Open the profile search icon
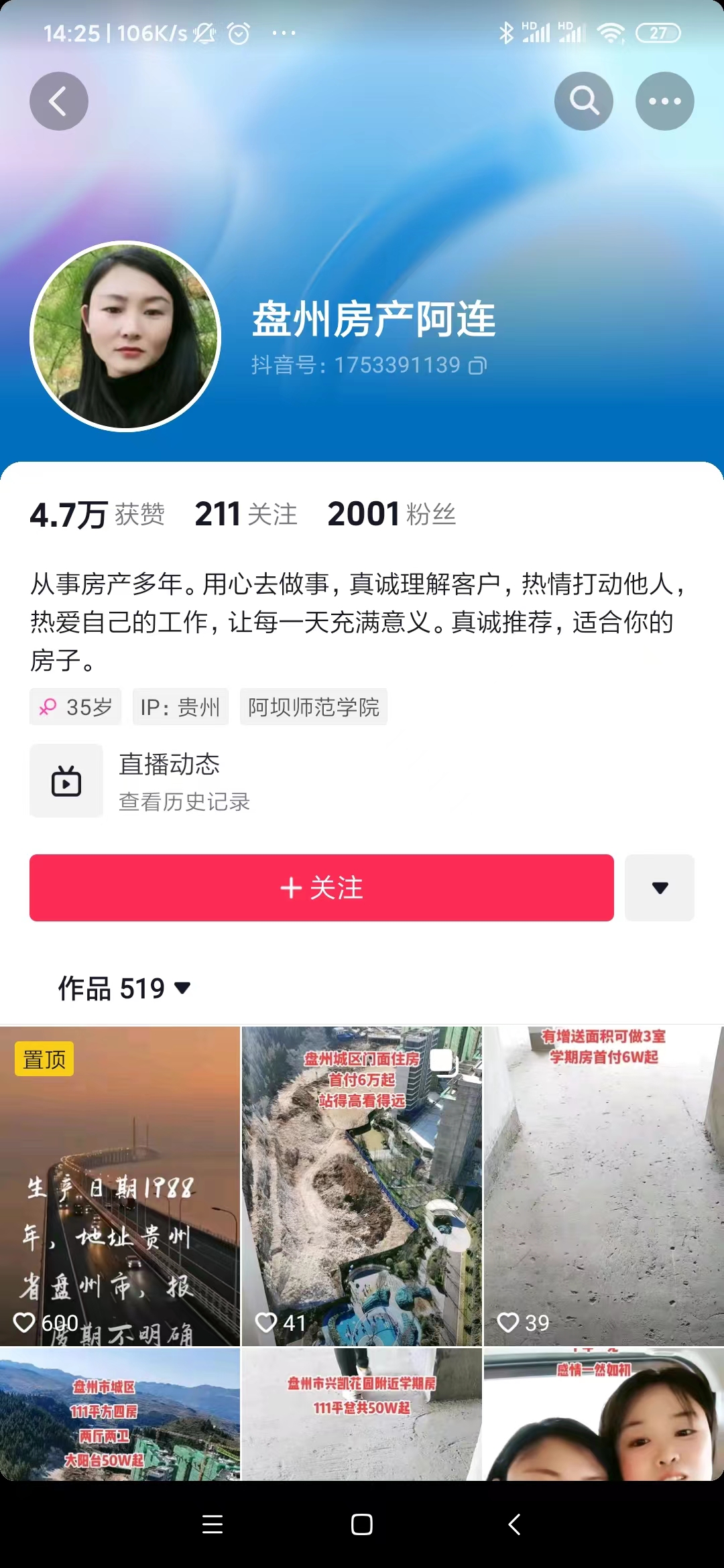Image resolution: width=724 pixels, height=1568 pixels. tap(584, 101)
